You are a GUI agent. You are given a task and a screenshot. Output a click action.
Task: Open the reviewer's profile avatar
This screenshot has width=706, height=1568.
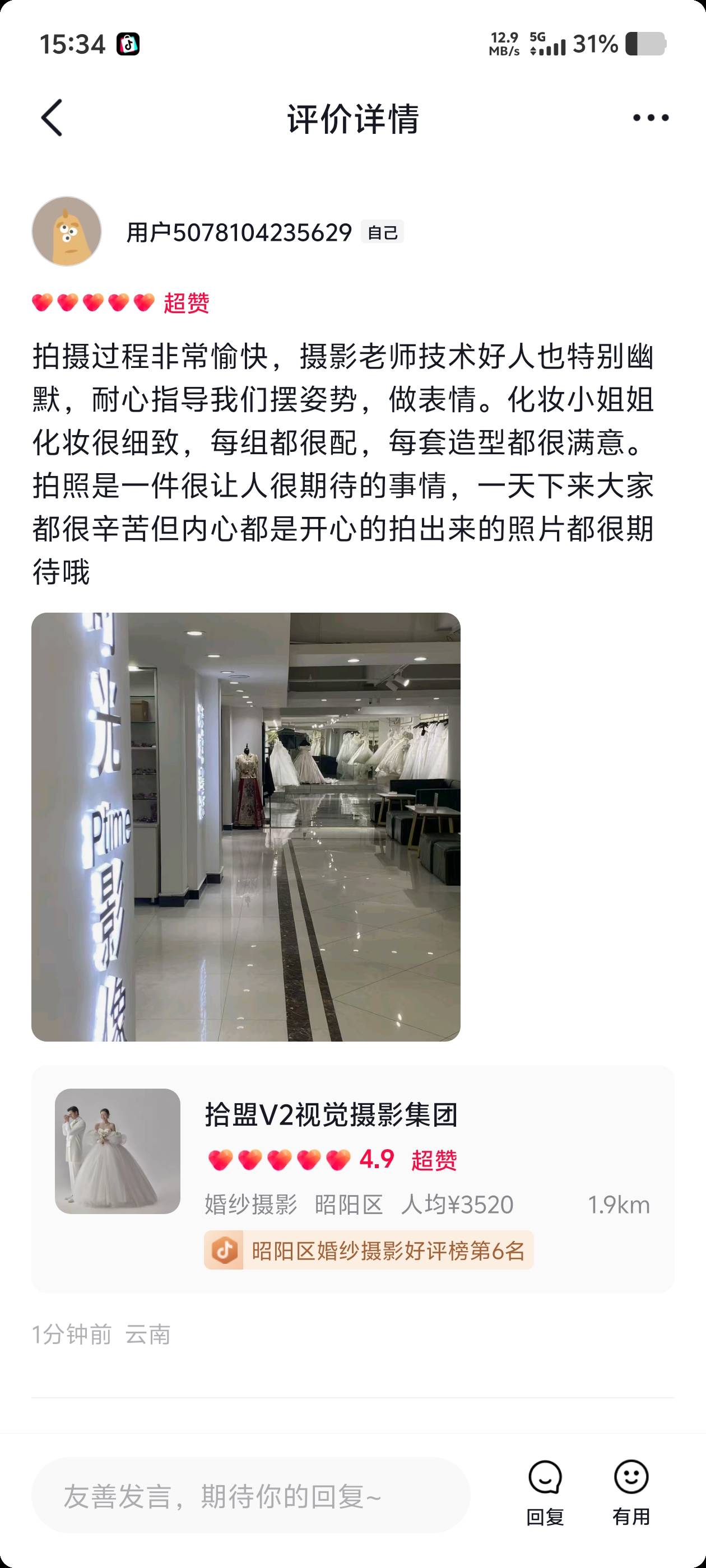[66, 231]
